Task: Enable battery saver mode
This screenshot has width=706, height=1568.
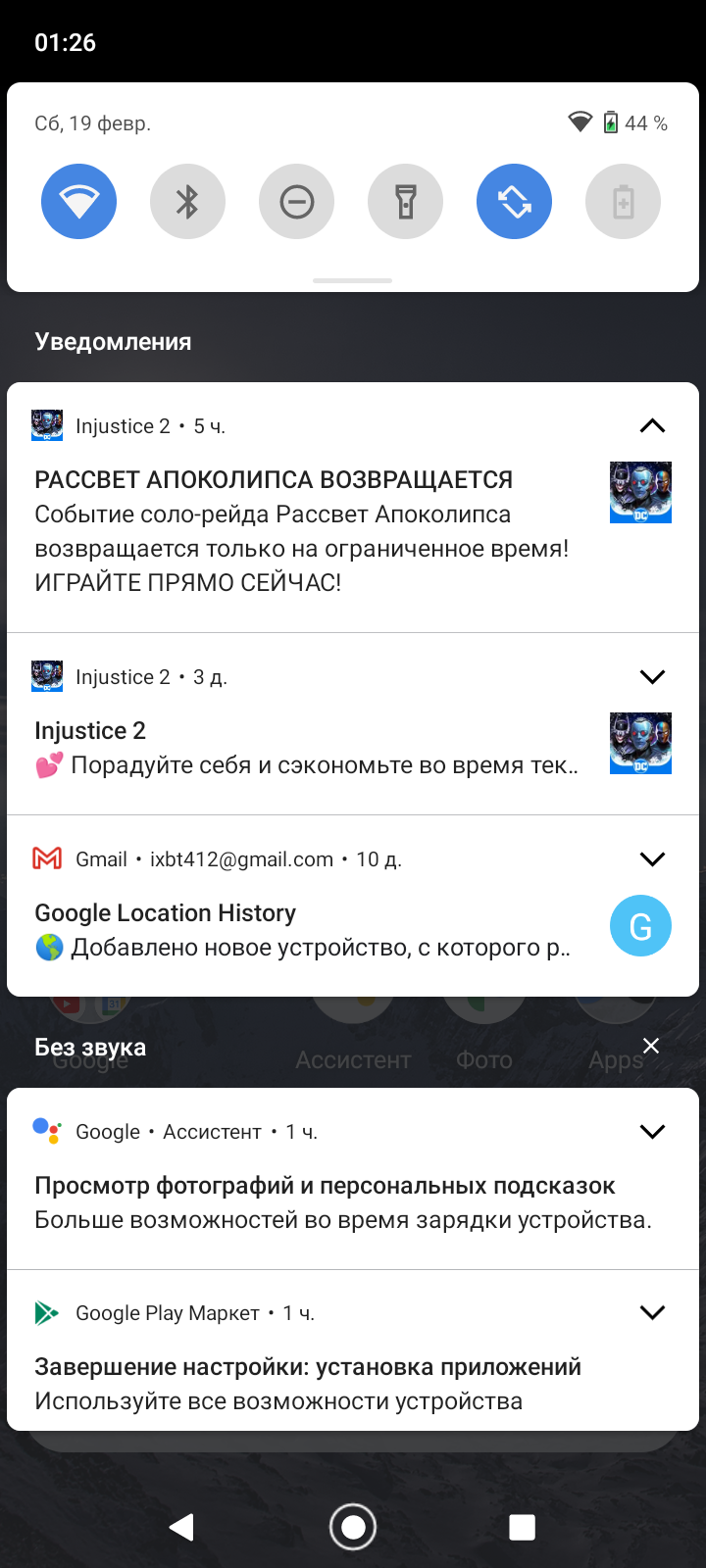Action: (x=623, y=202)
